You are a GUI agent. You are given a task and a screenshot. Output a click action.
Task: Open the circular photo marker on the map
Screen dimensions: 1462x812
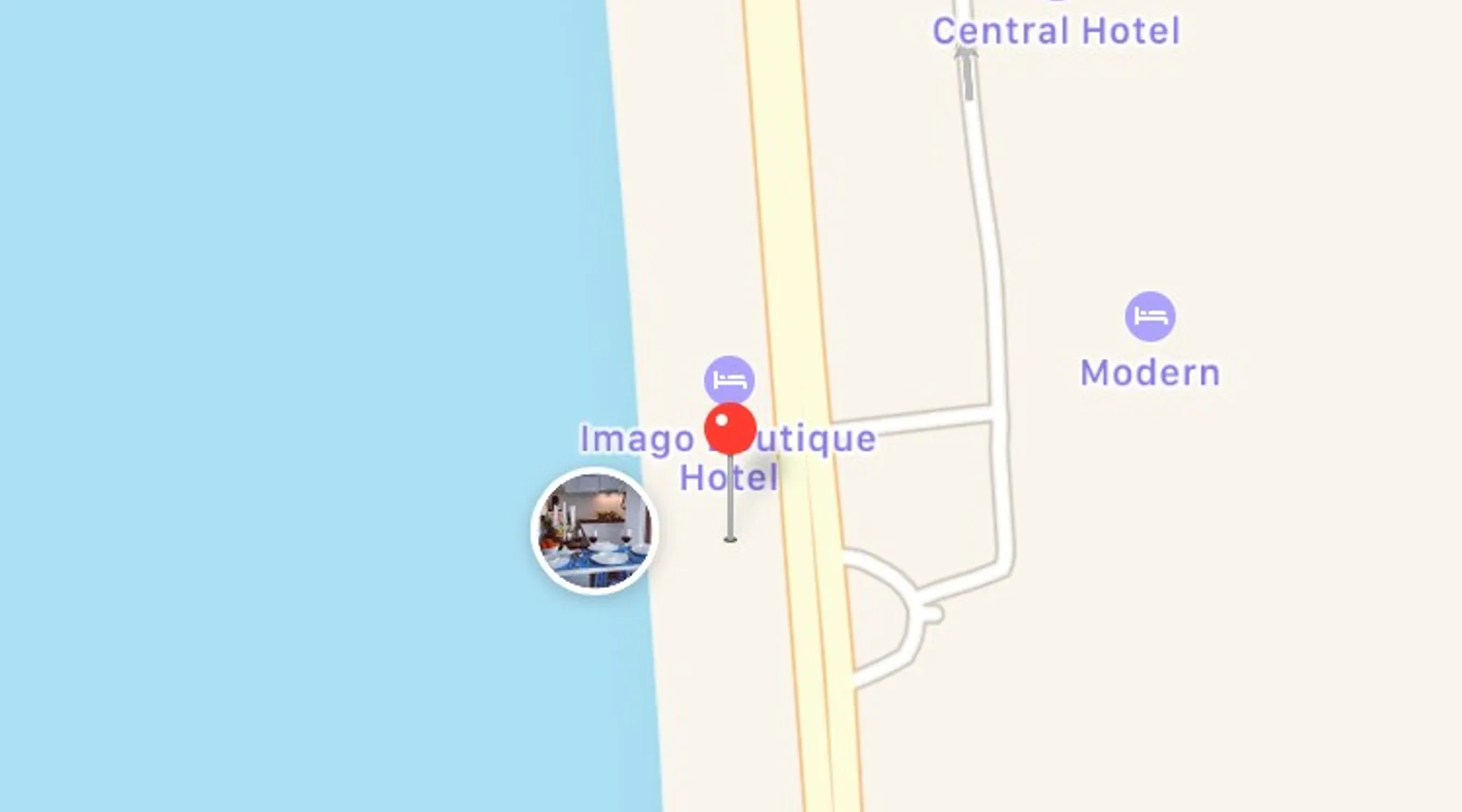(x=595, y=531)
